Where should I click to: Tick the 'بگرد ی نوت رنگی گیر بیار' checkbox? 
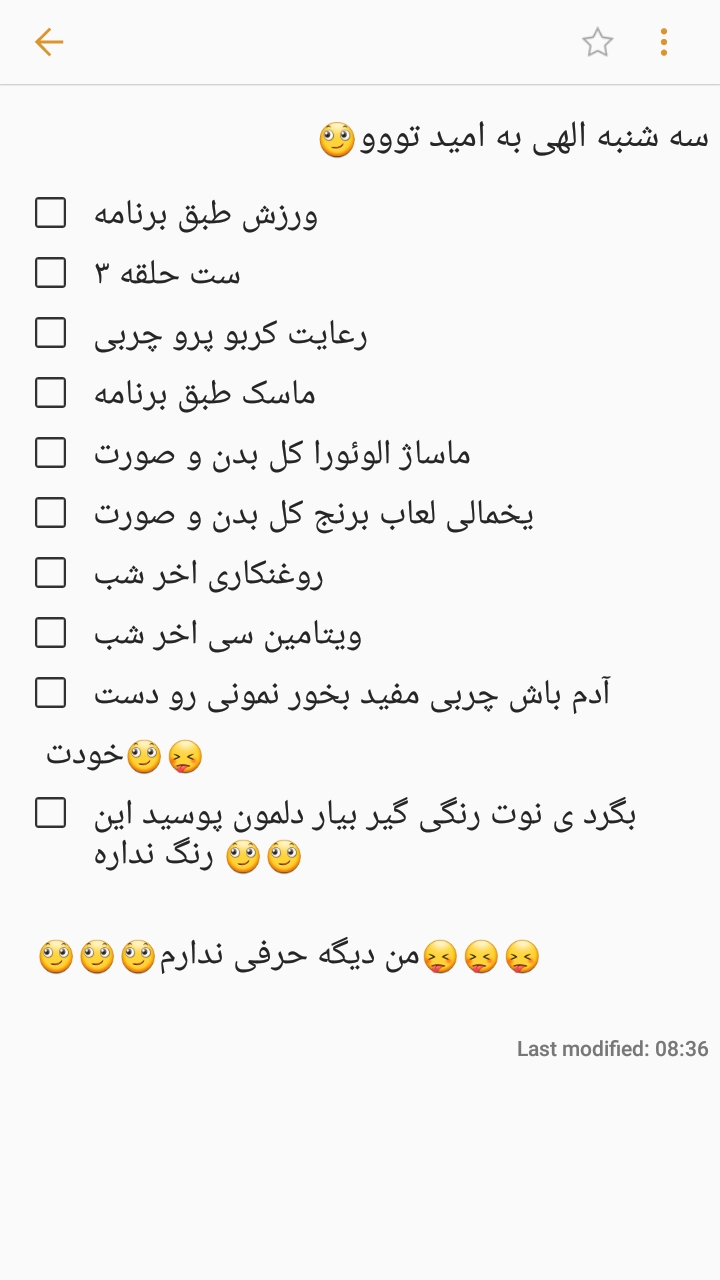(51, 813)
